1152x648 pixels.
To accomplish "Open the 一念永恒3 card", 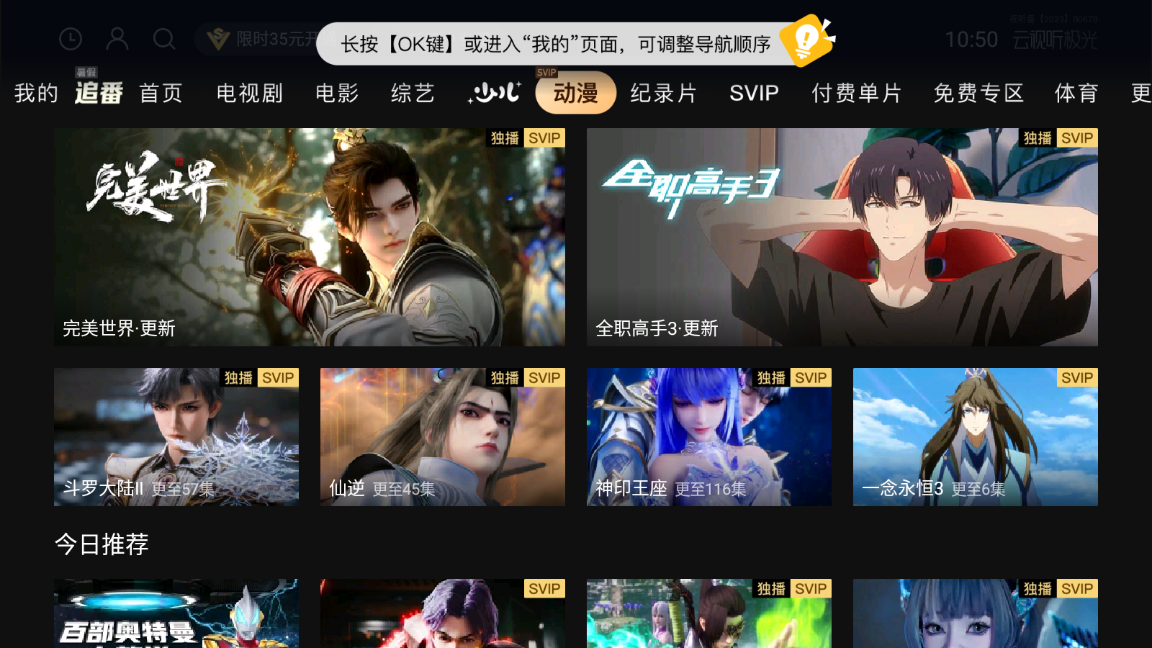I will pyautogui.click(x=975, y=437).
